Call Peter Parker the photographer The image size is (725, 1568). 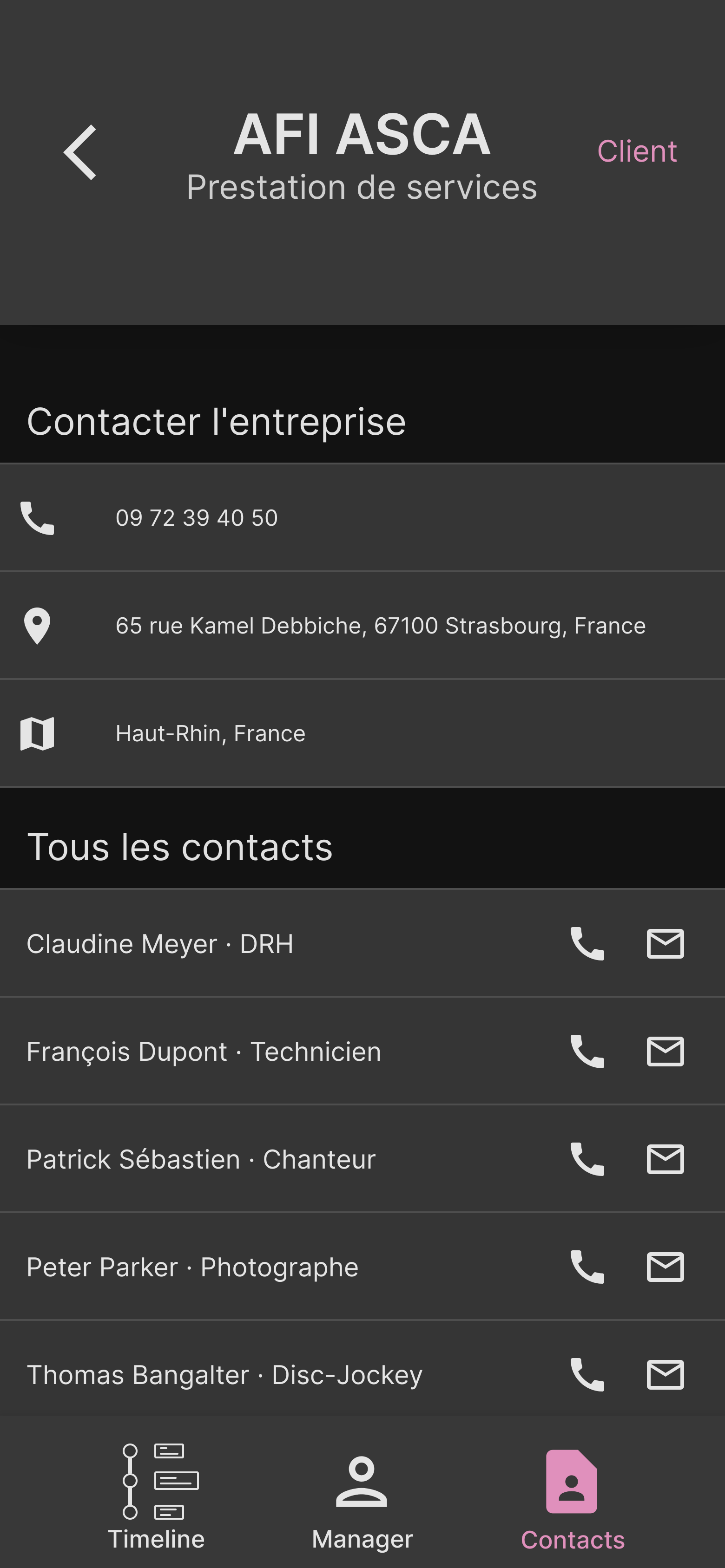coord(587,1267)
